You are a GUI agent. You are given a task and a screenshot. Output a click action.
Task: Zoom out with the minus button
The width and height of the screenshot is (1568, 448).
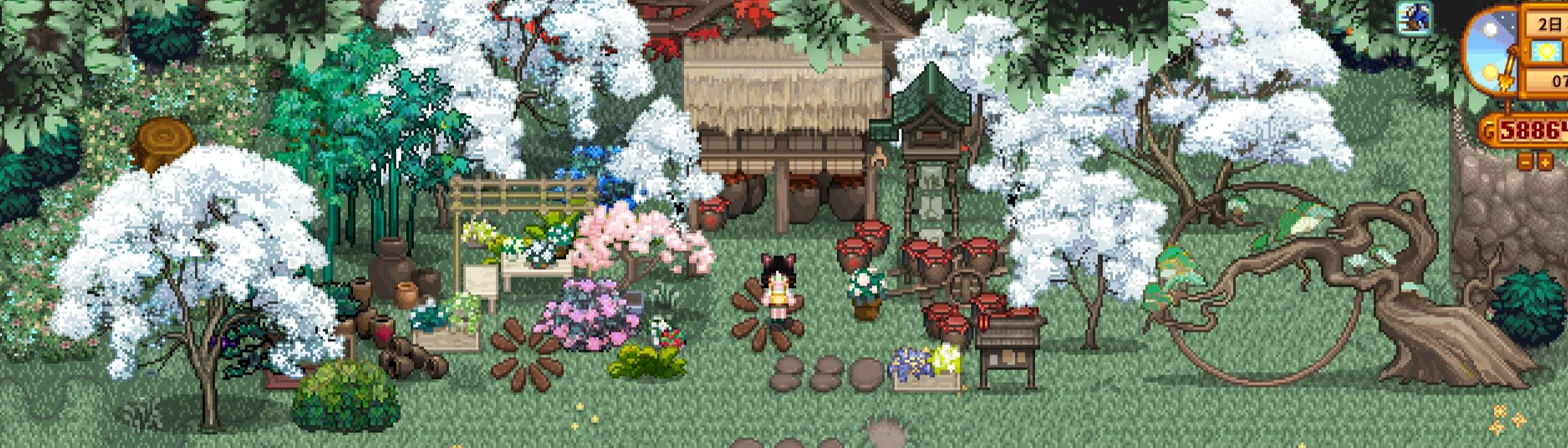[x=1526, y=163]
